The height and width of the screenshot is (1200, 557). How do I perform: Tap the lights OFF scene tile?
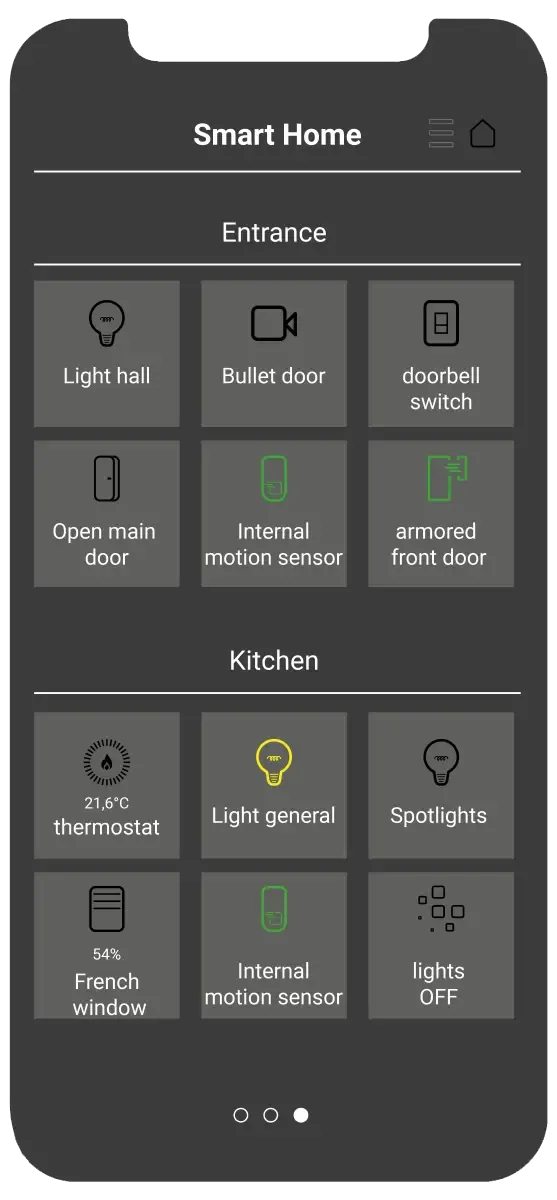tap(441, 946)
